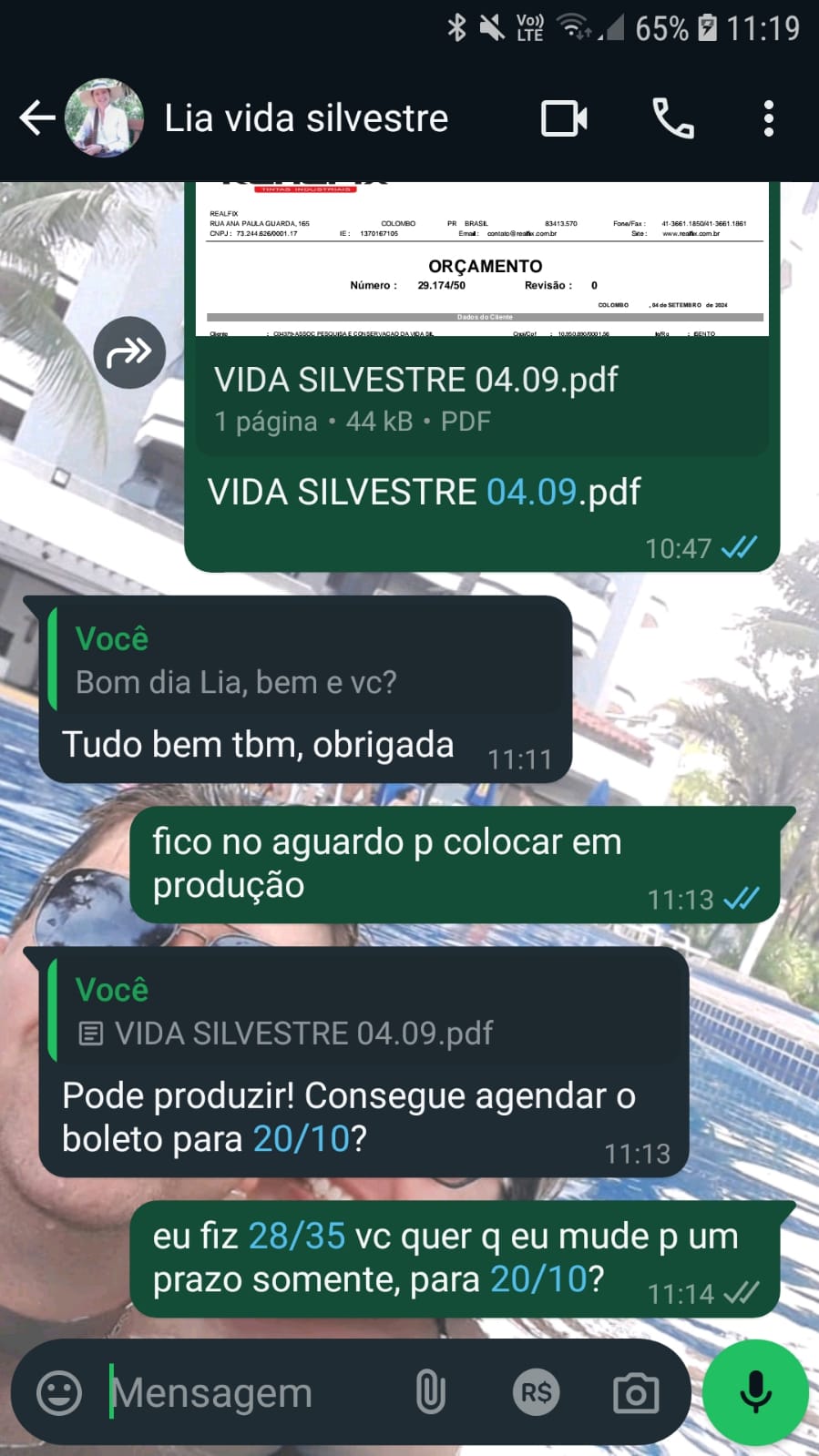Forward the VIDA SILVESTRE 04.09.pdf document

click(x=129, y=352)
